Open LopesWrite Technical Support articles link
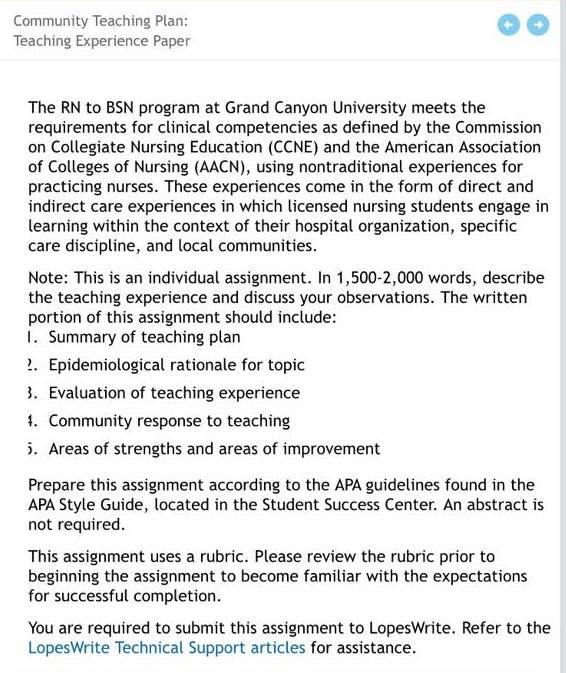 [x=166, y=647]
